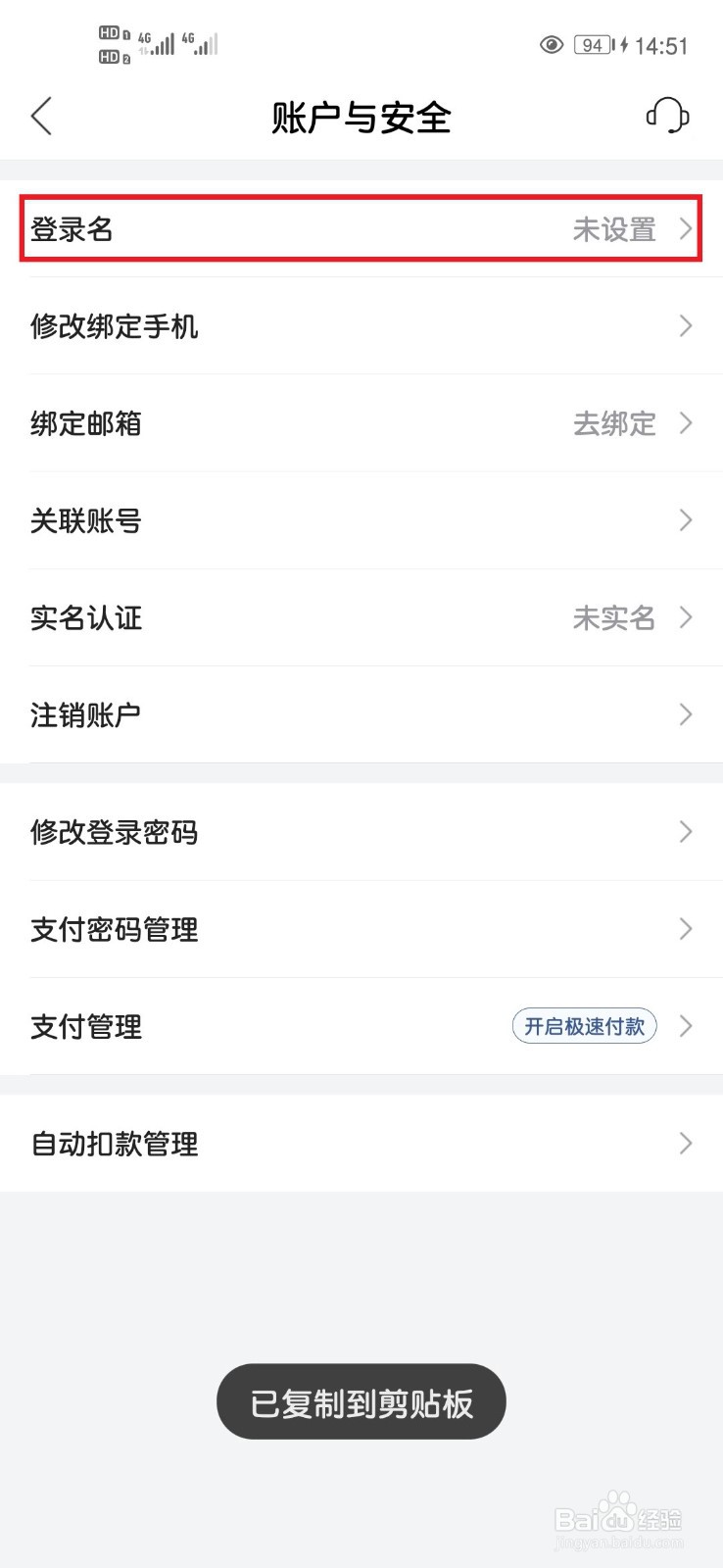
Task: Tap the customer service headset icon
Action: [666, 117]
